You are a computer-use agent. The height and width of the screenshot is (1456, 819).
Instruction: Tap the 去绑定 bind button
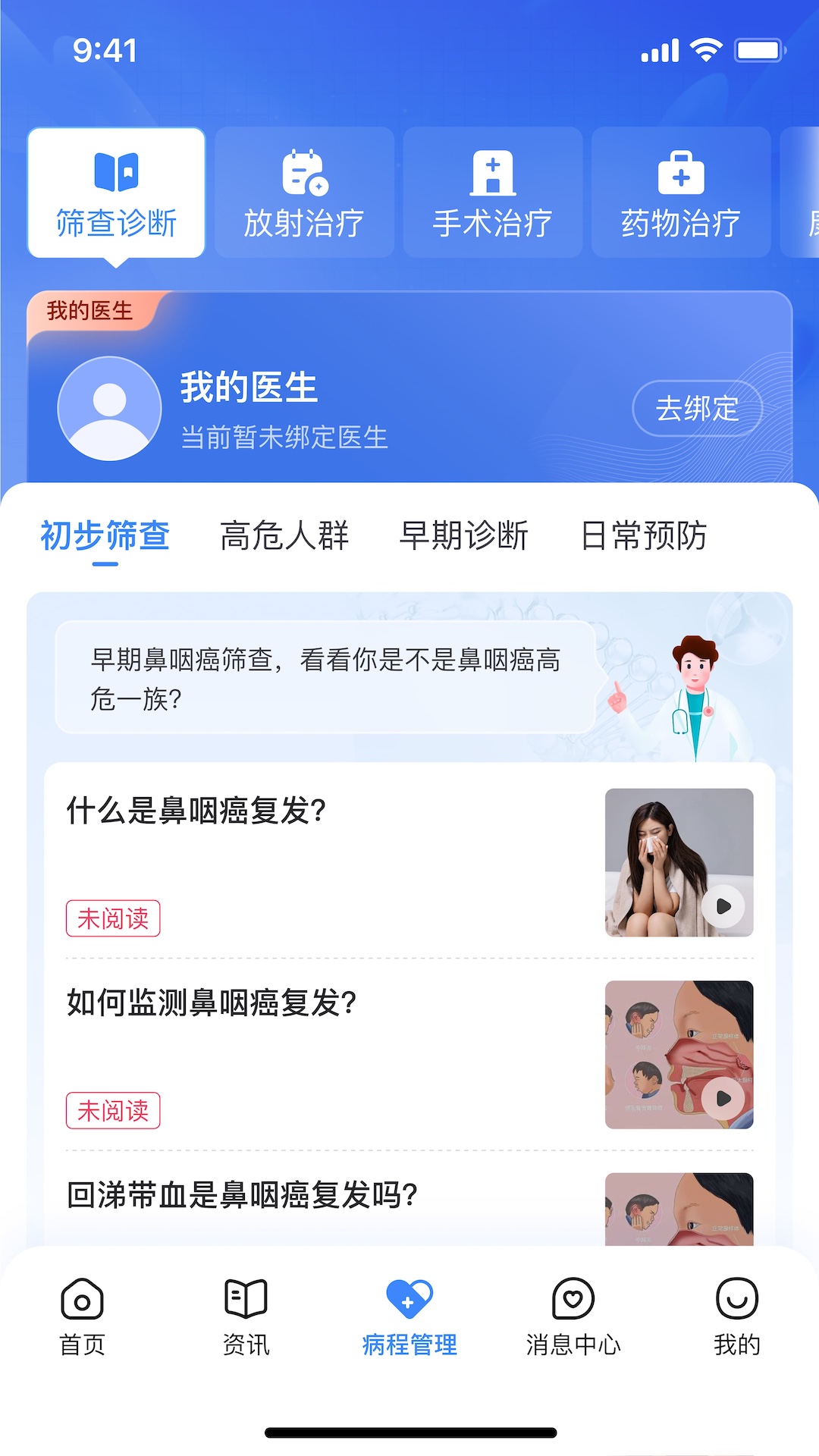tap(696, 408)
